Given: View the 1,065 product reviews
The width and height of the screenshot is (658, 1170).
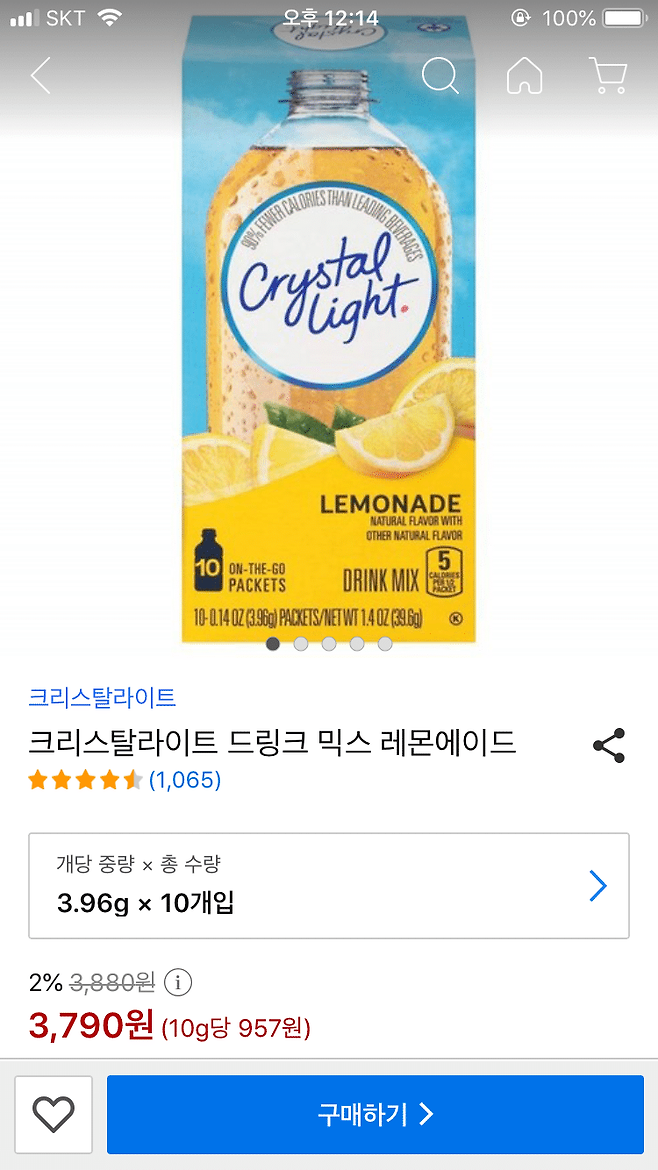Looking at the screenshot, I should pyautogui.click(x=185, y=780).
